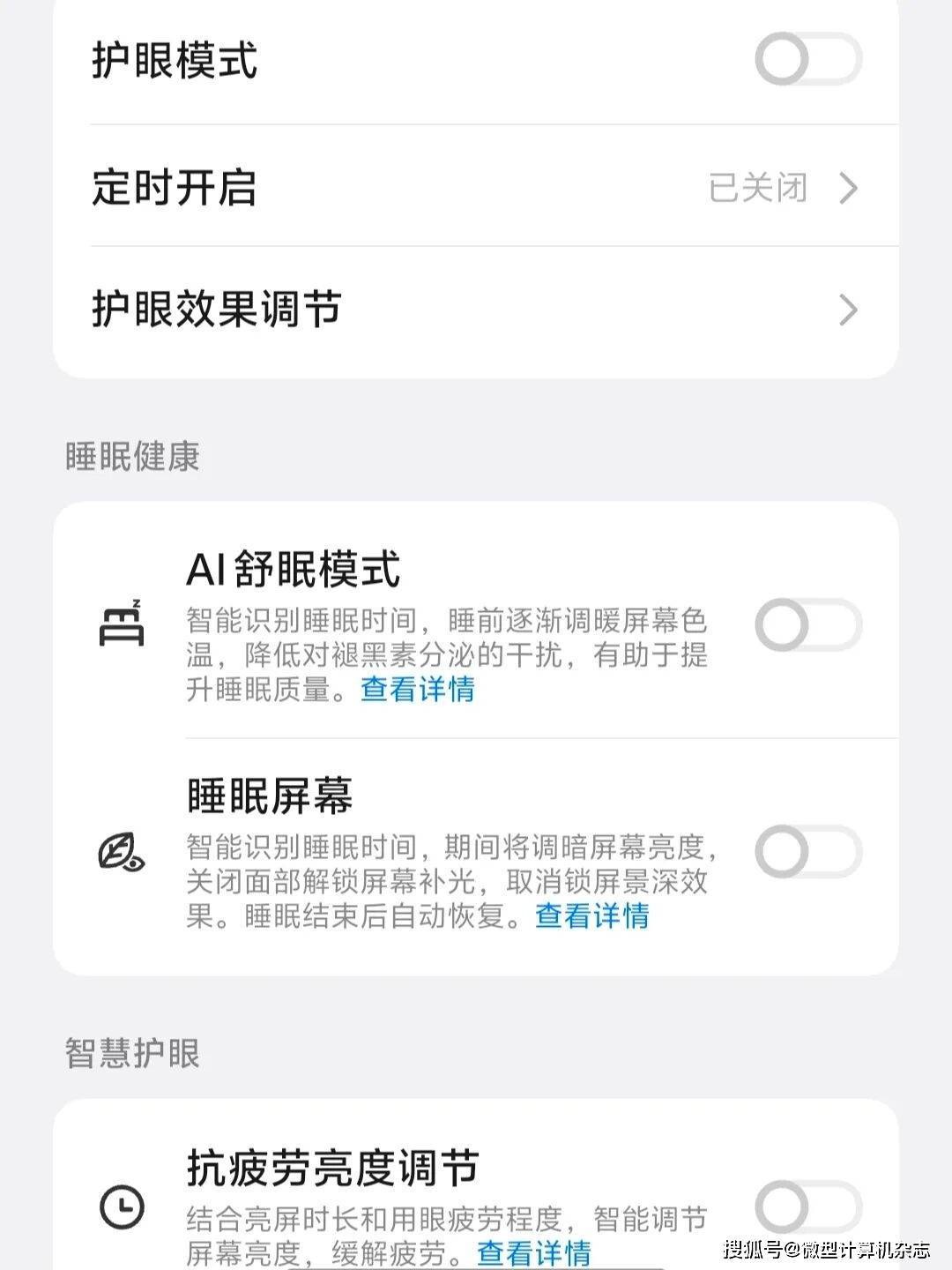Switch on 睡眠屏幕 toggle
Viewport: 952px width, 1270px height.
point(807,852)
